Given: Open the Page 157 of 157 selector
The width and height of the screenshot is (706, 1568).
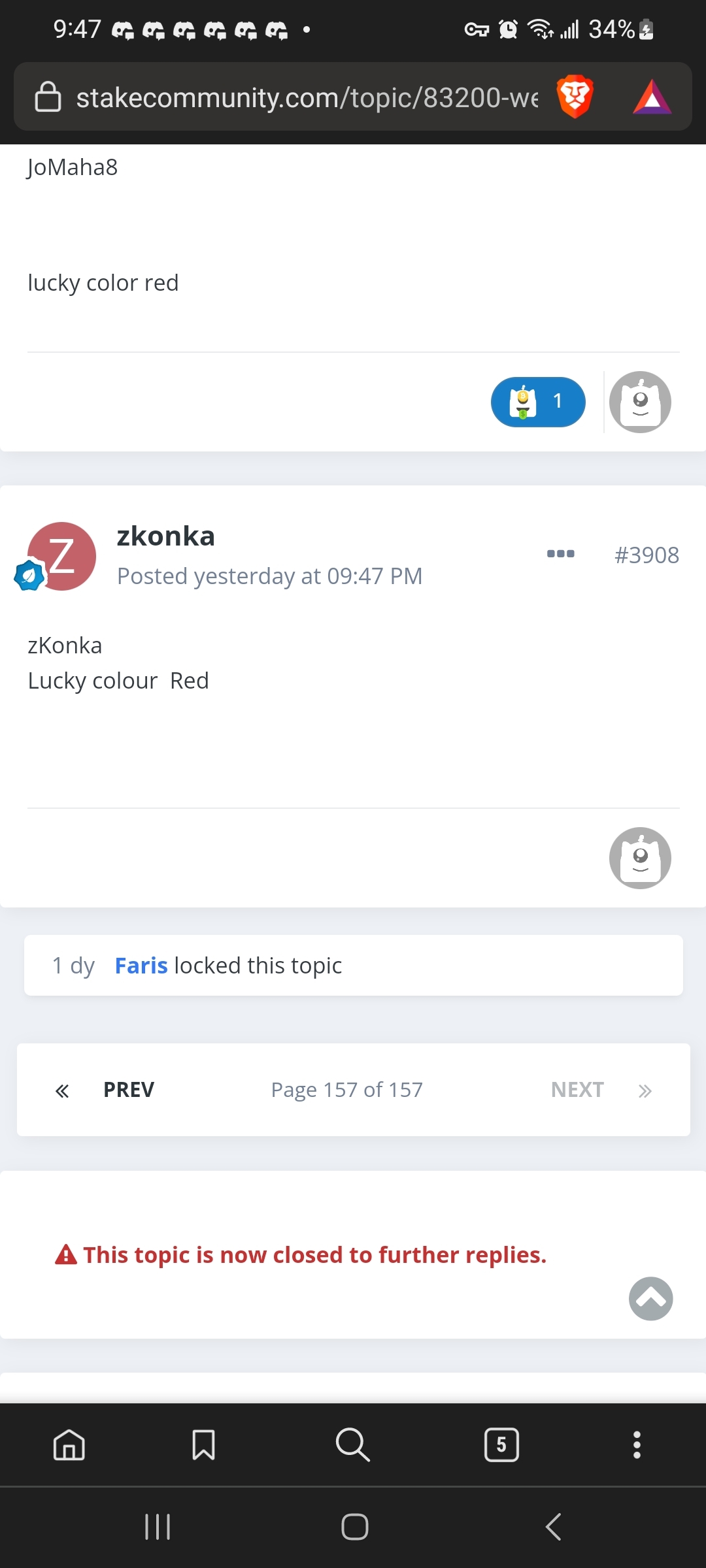Looking at the screenshot, I should click(347, 1090).
